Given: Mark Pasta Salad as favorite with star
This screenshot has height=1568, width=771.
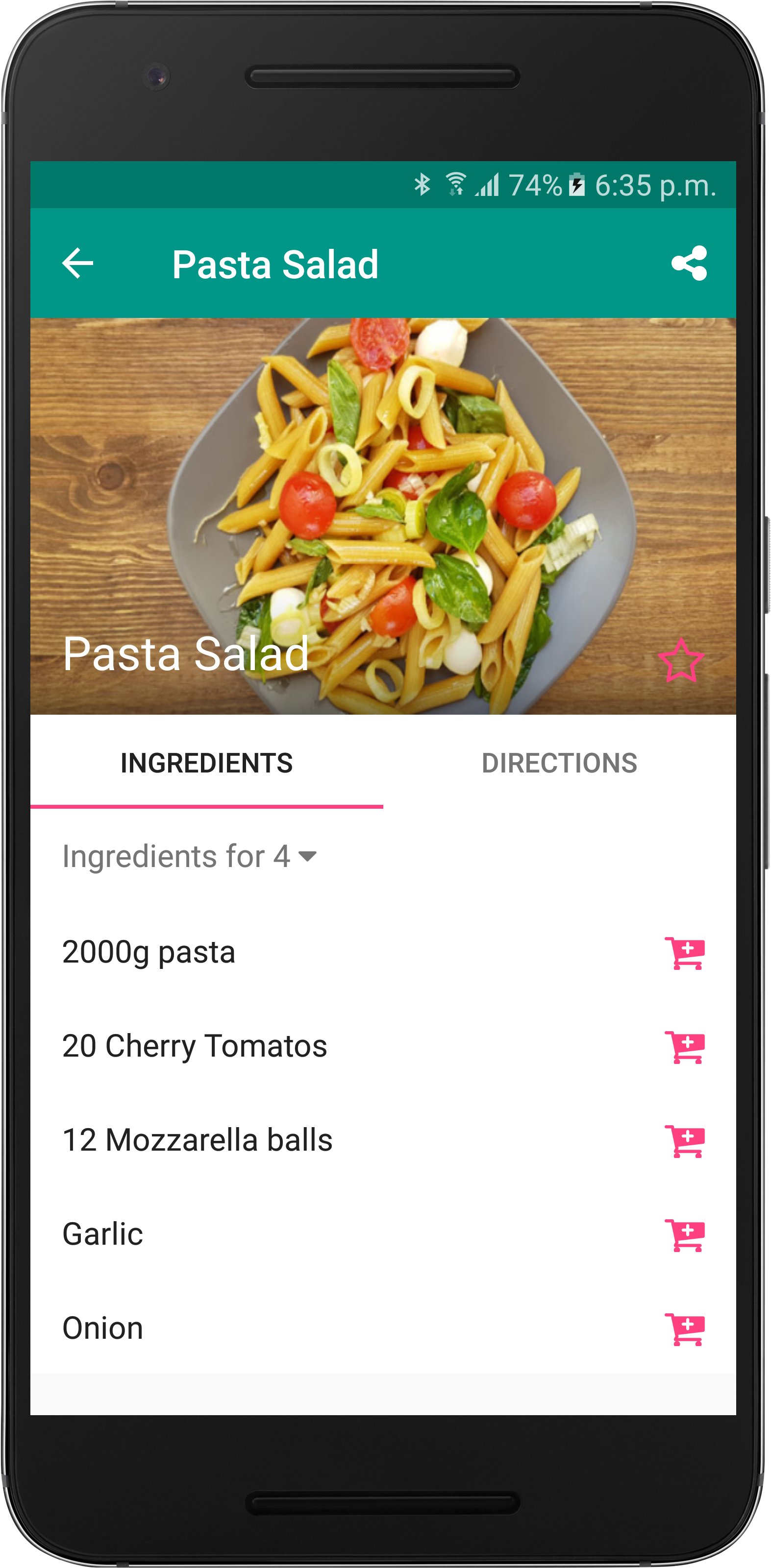Looking at the screenshot, I should pyautogui.click(x=681, y=660).
